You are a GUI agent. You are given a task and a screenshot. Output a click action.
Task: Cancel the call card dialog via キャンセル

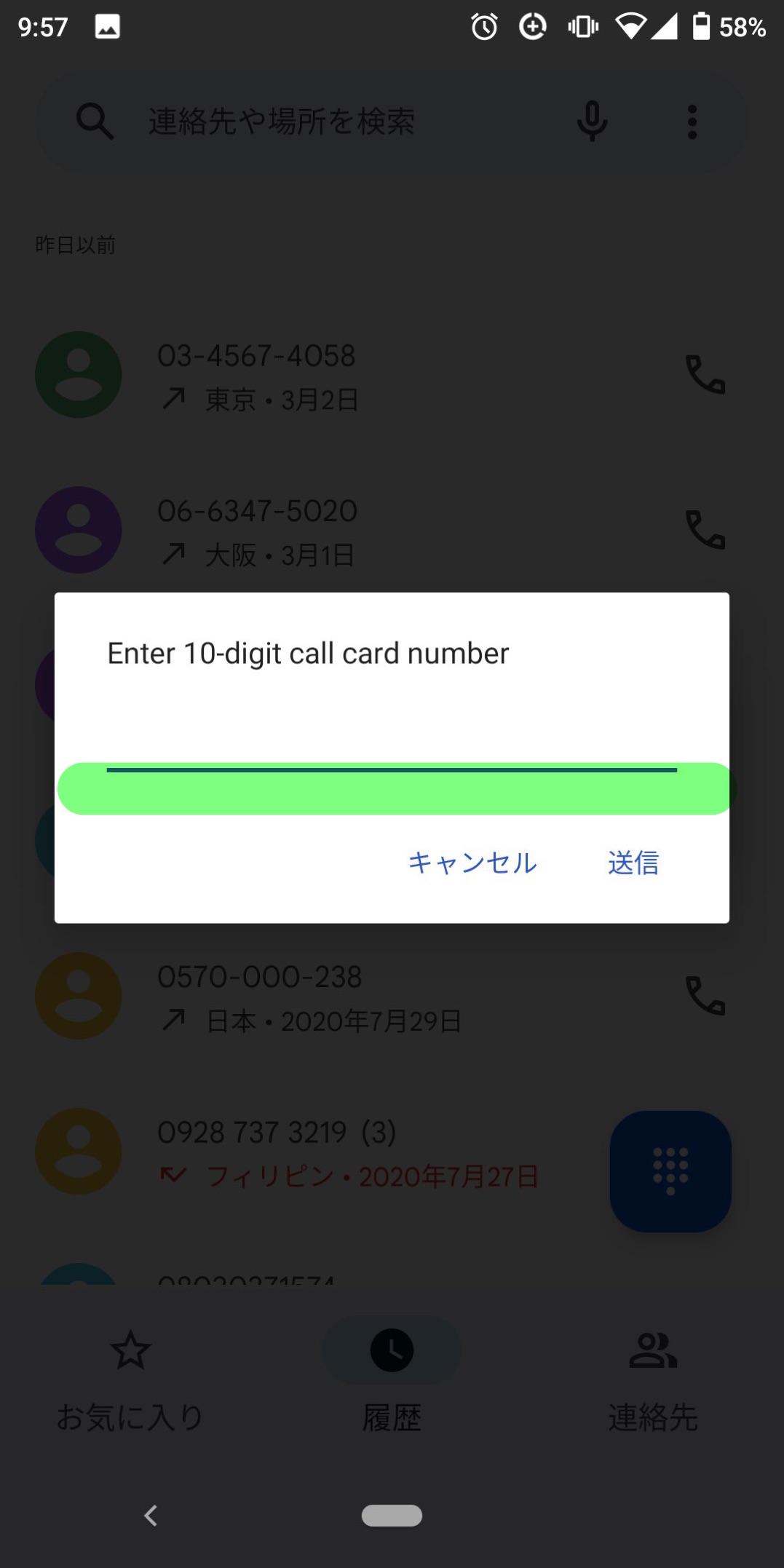(x=472, y=863)
